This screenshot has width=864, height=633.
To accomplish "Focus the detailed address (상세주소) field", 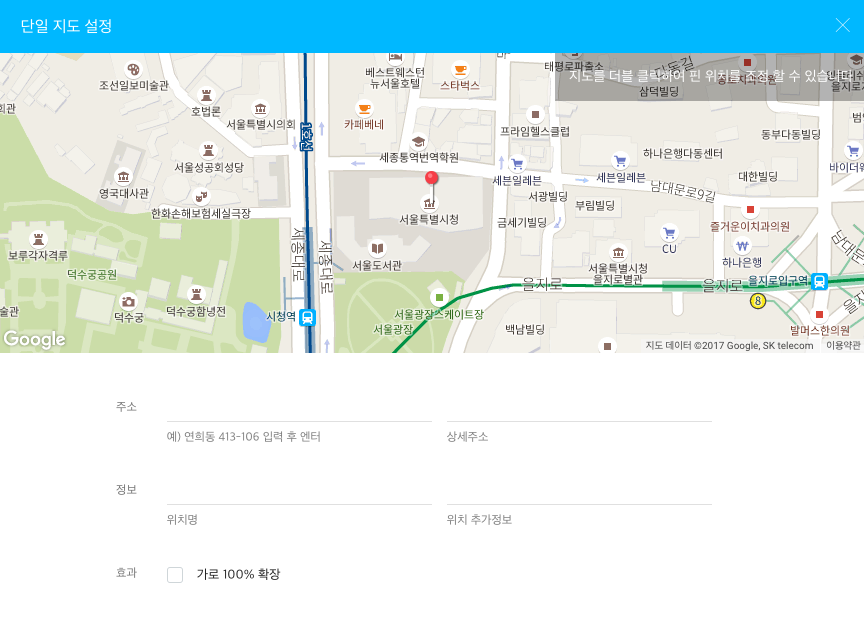I will tap(579, 408).
